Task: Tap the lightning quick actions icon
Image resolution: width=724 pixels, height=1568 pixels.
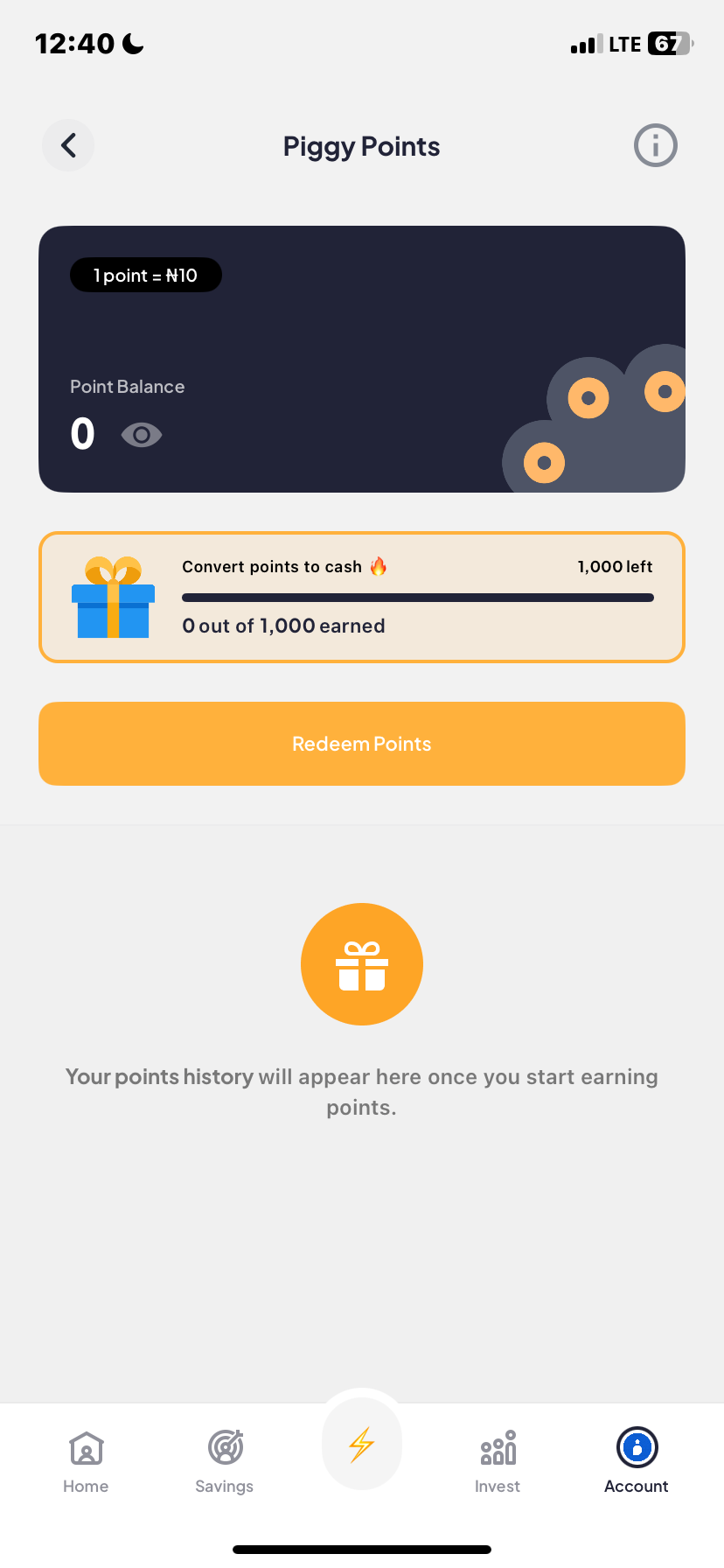Action: click(361, 1444)
